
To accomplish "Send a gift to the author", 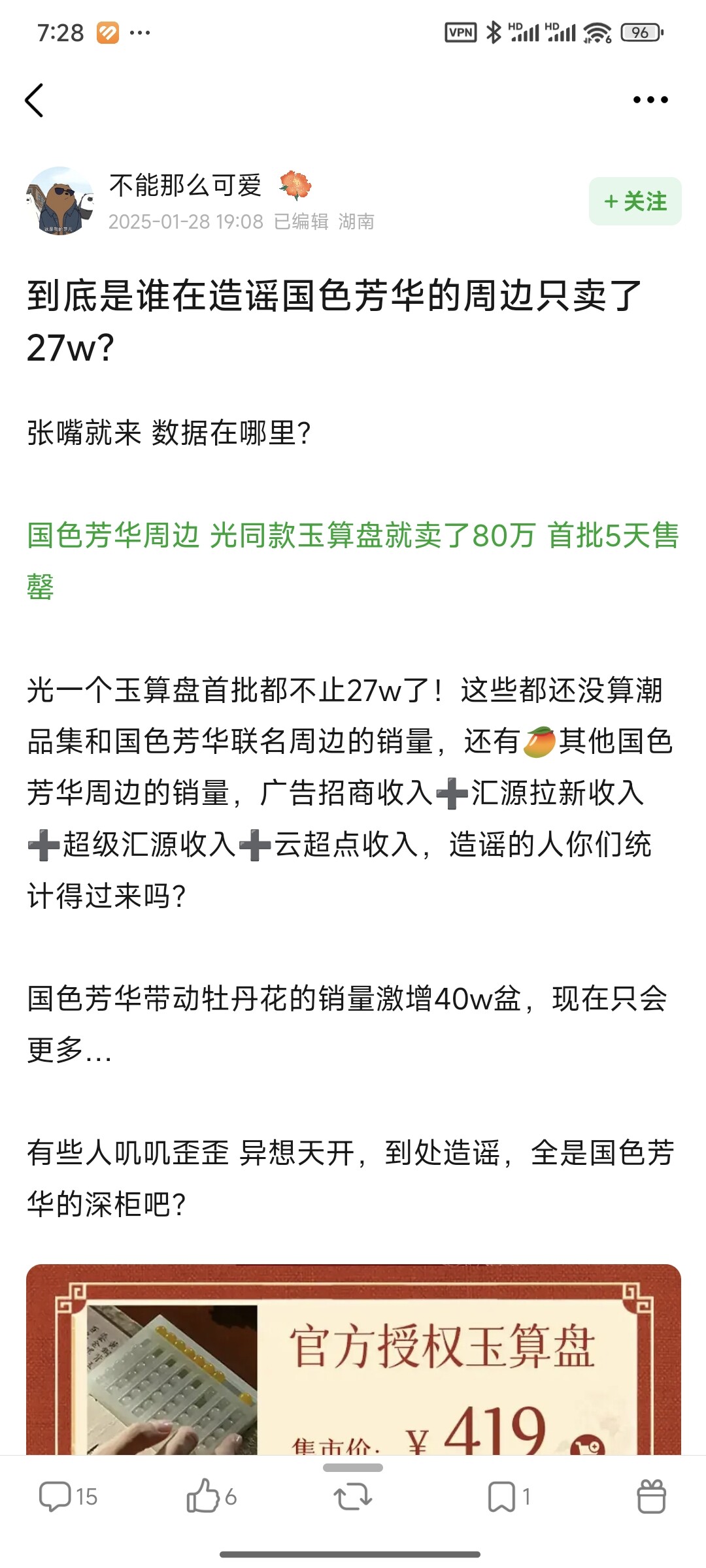I will [x=651, y=1496].
